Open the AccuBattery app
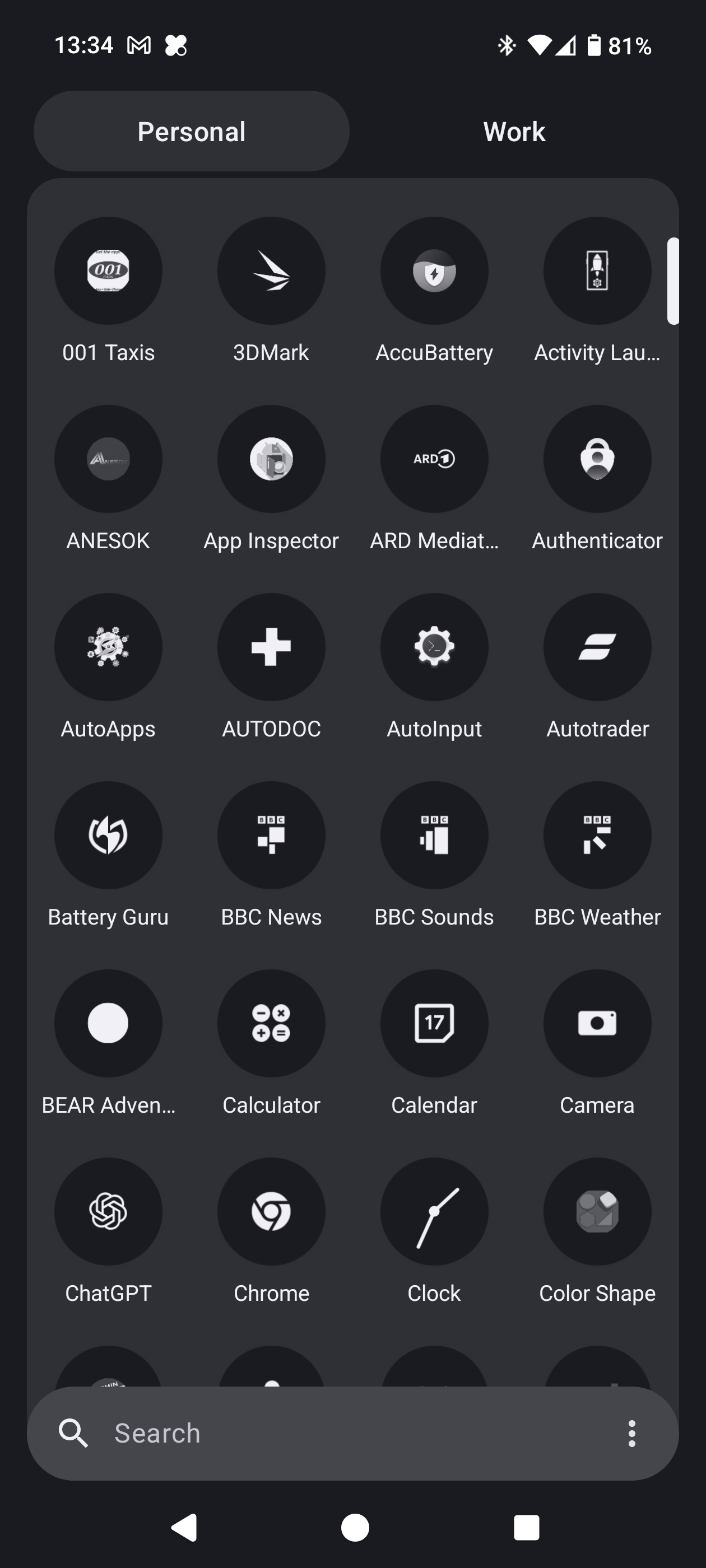Image resolution: width=706 pixels, height=1568 pixels. coord(434,272)
